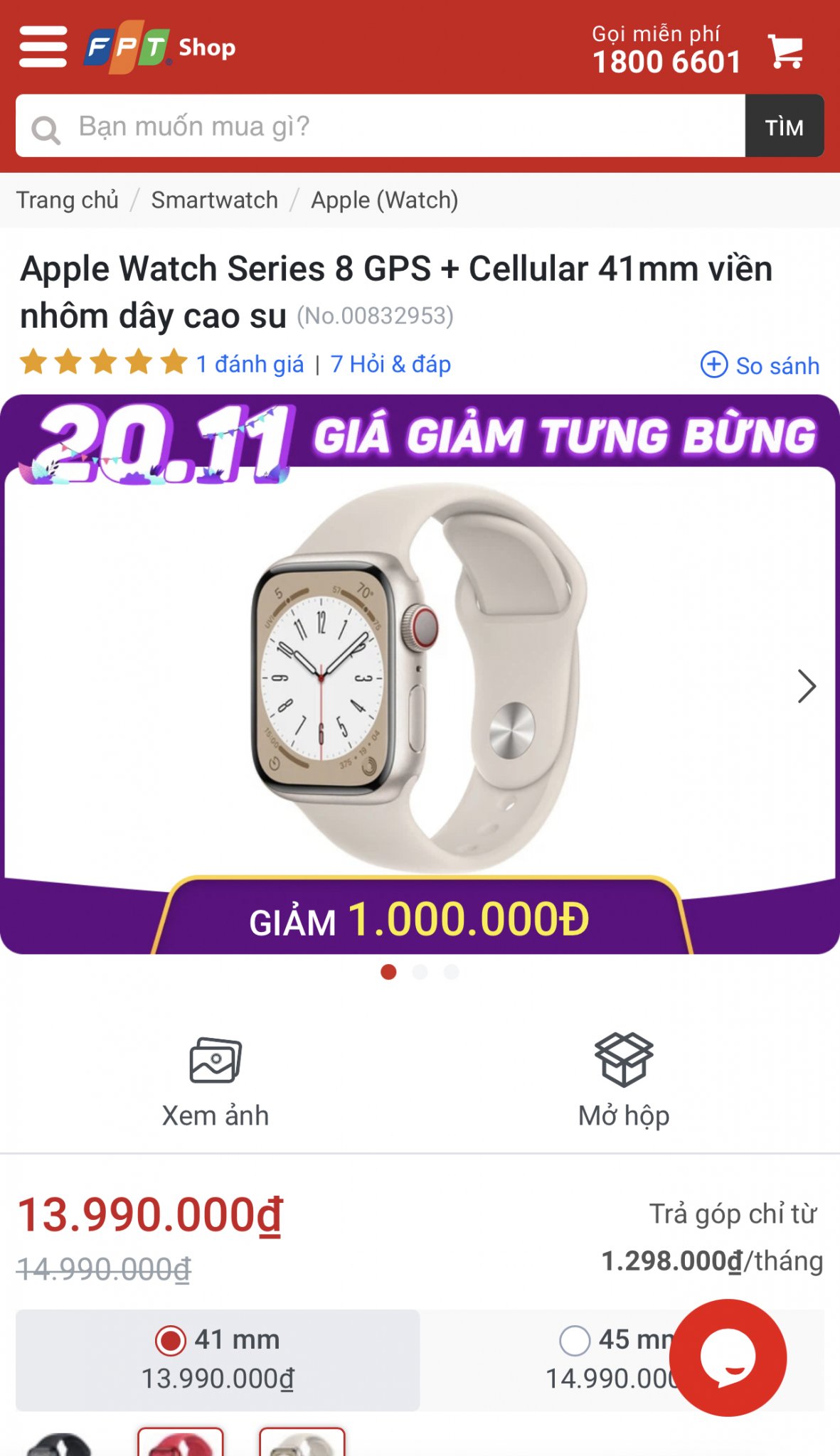
Task: Open the Smartwatch breadcrumb link
Action: 214,200
